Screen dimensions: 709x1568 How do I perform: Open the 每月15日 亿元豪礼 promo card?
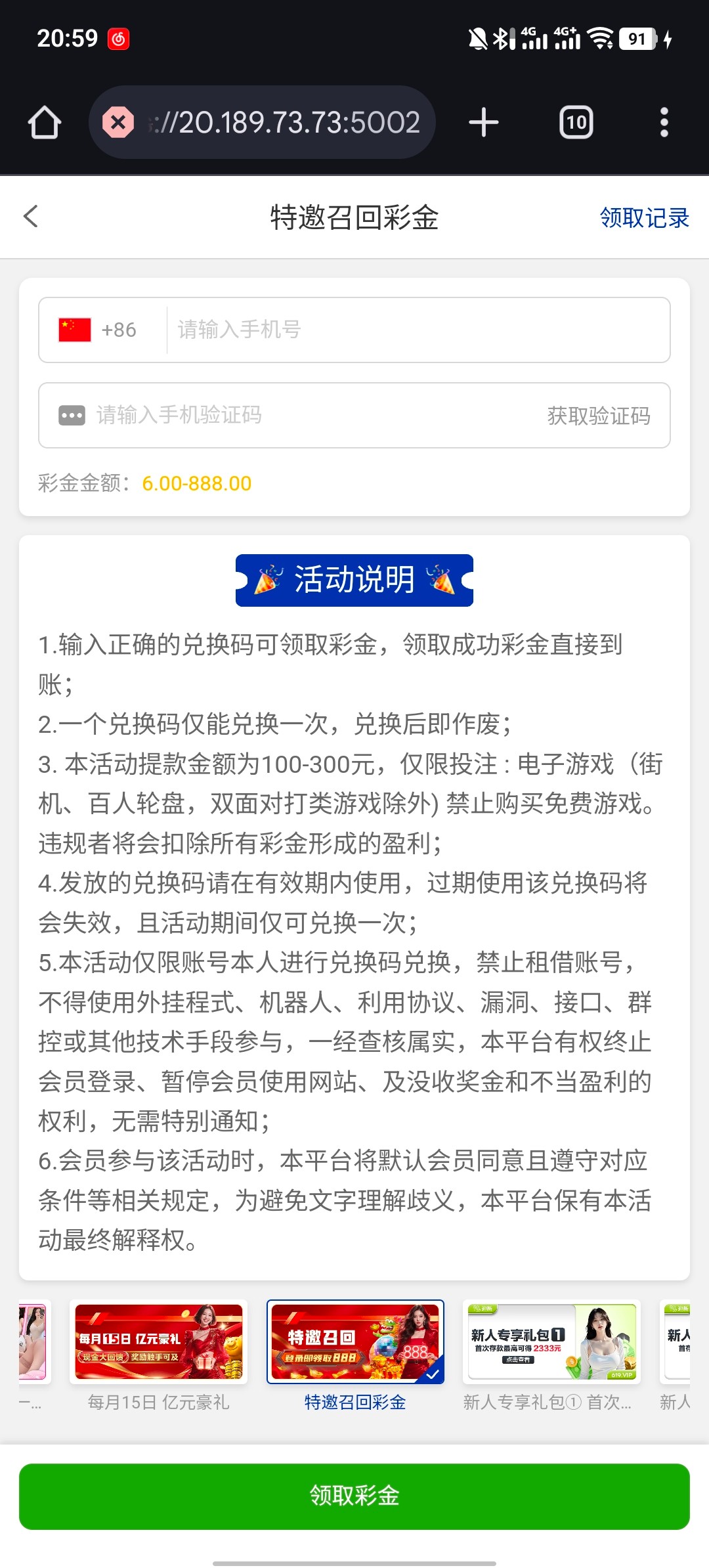click(x=158, y=1341)
